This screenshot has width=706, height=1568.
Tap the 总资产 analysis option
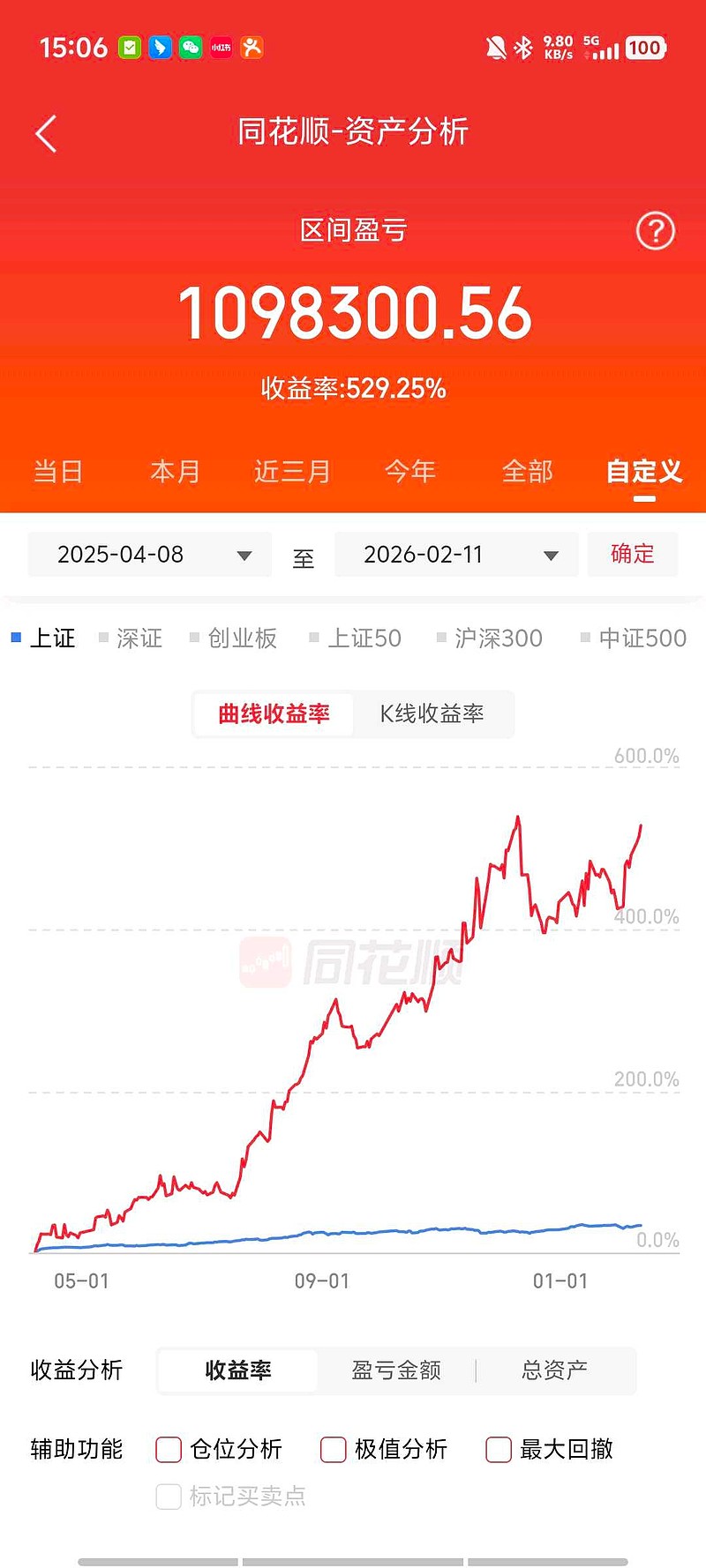pos(554,1370)
